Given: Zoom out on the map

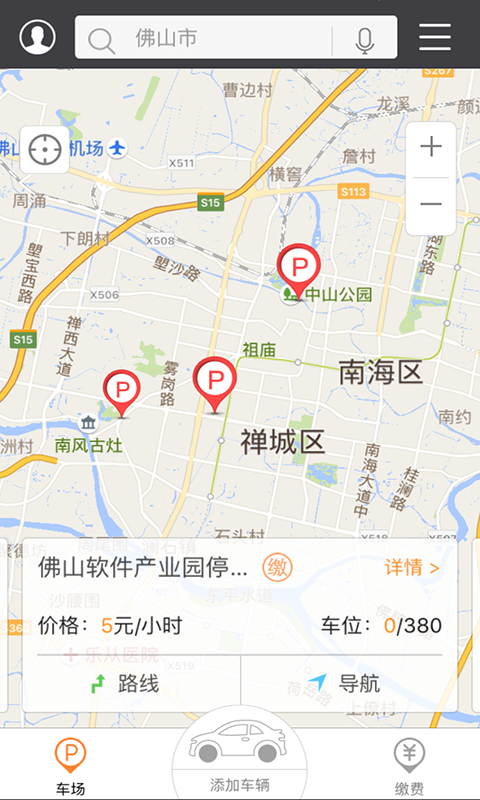Looking at the screenshot, I should 431,205.
